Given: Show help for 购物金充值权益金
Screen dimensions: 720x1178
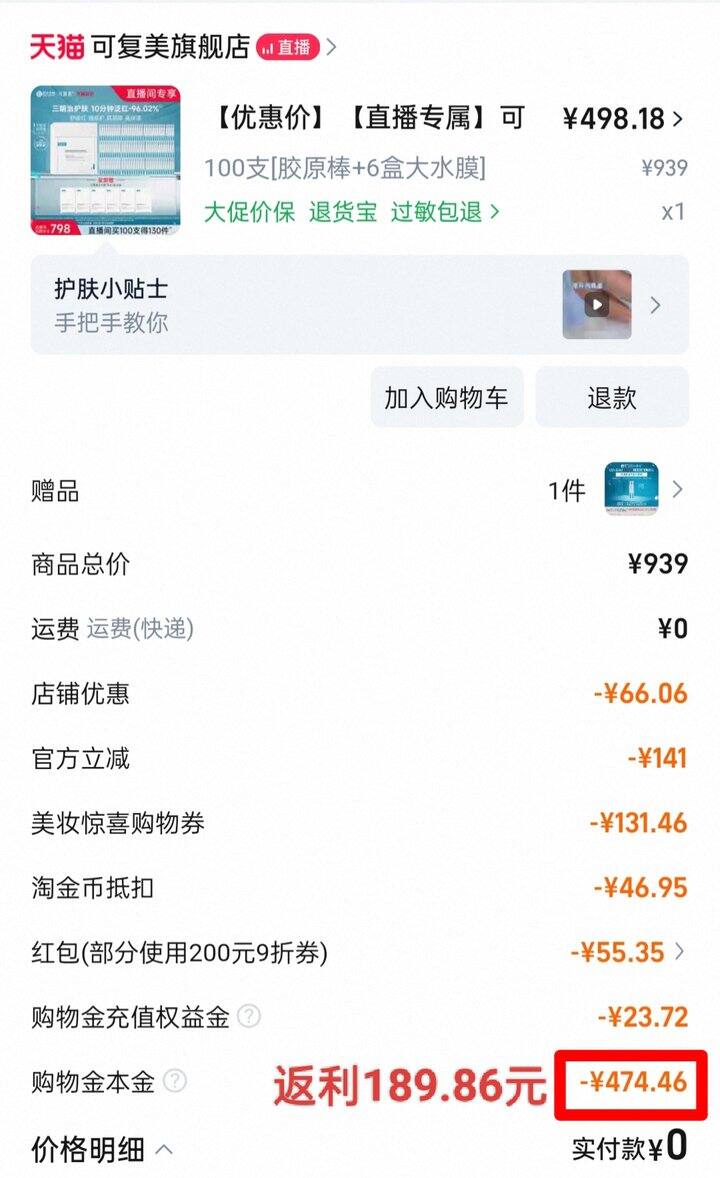Looking at the screenshot, I should click(x=249, y=1017).
